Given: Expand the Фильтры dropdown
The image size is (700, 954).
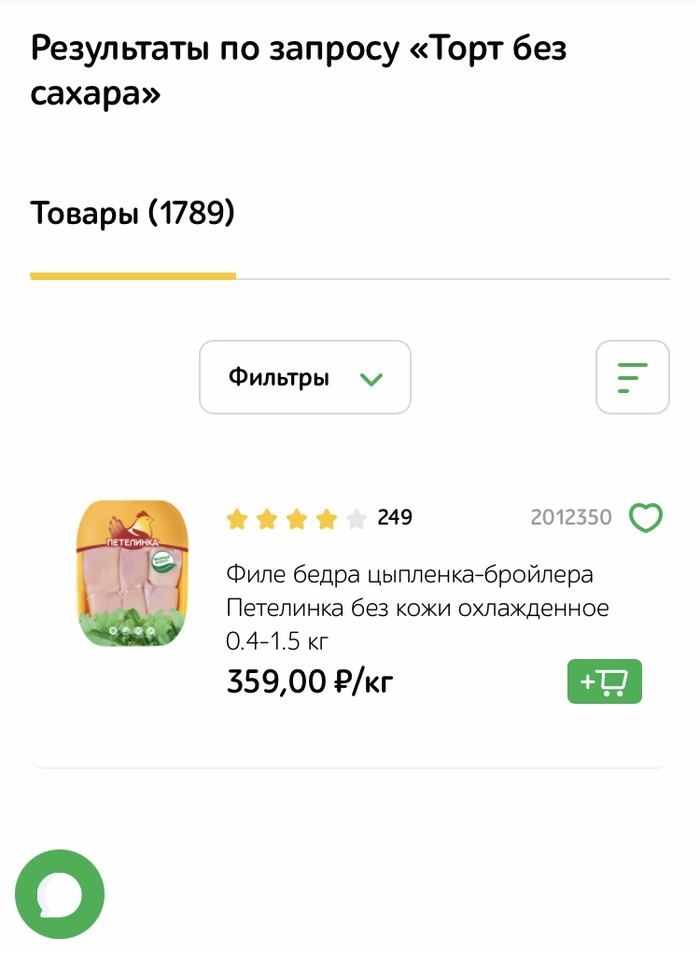Looking at the screenshot, I should tap(304, 378).
